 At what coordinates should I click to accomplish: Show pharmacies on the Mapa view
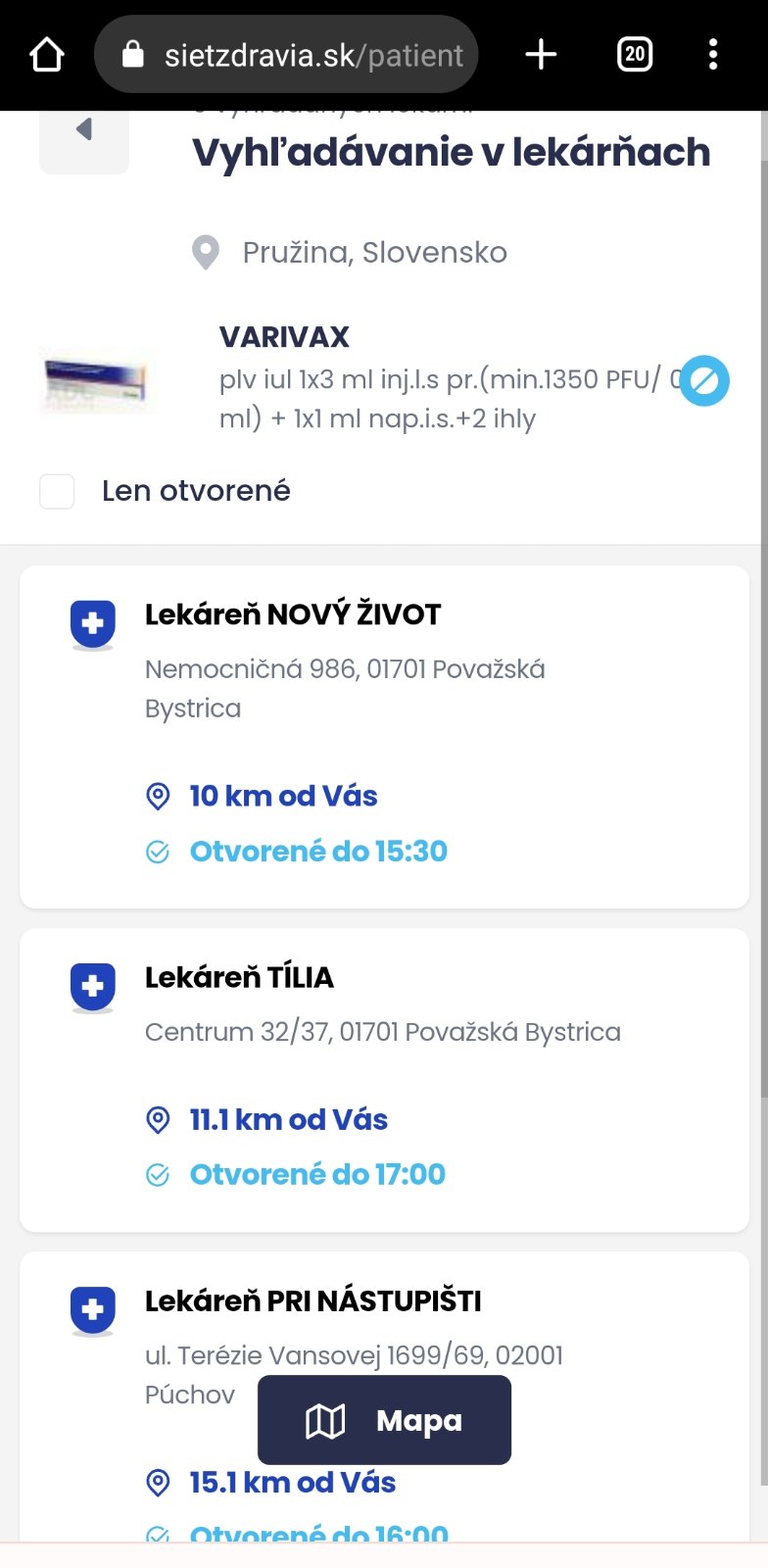tap(384, 1420)
